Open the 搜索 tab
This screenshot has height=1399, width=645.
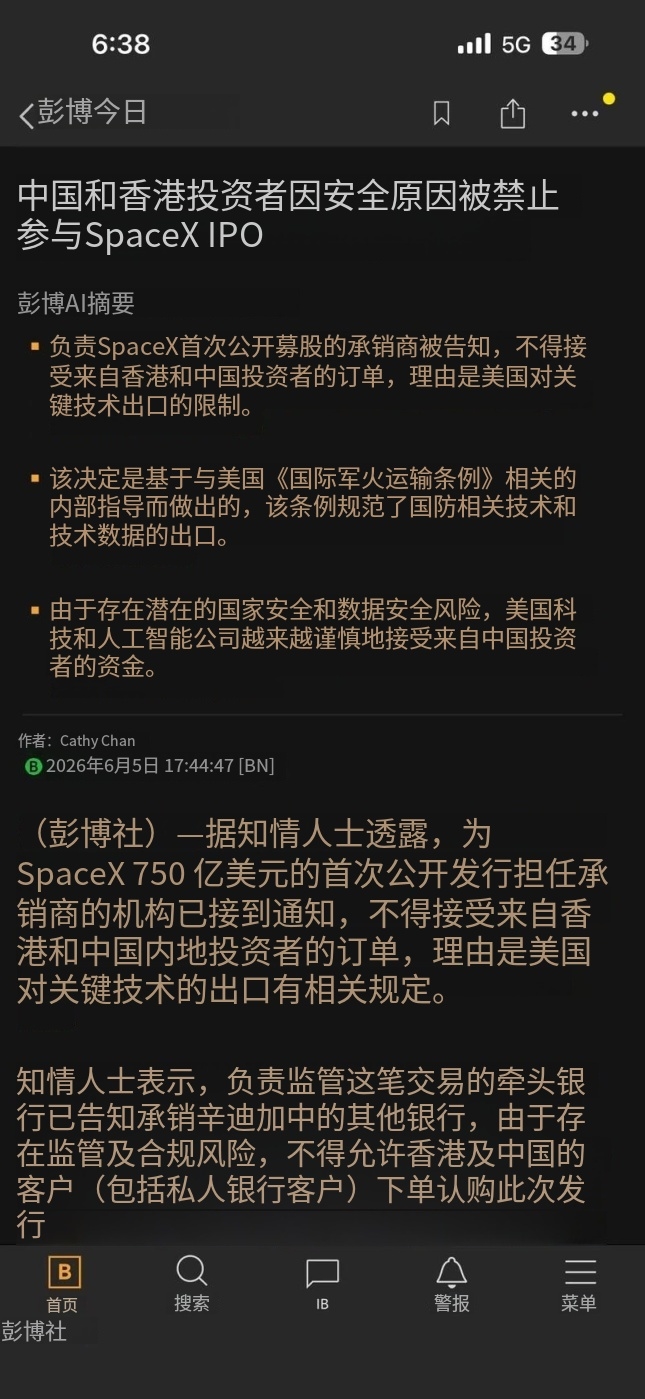point(192,1284)
